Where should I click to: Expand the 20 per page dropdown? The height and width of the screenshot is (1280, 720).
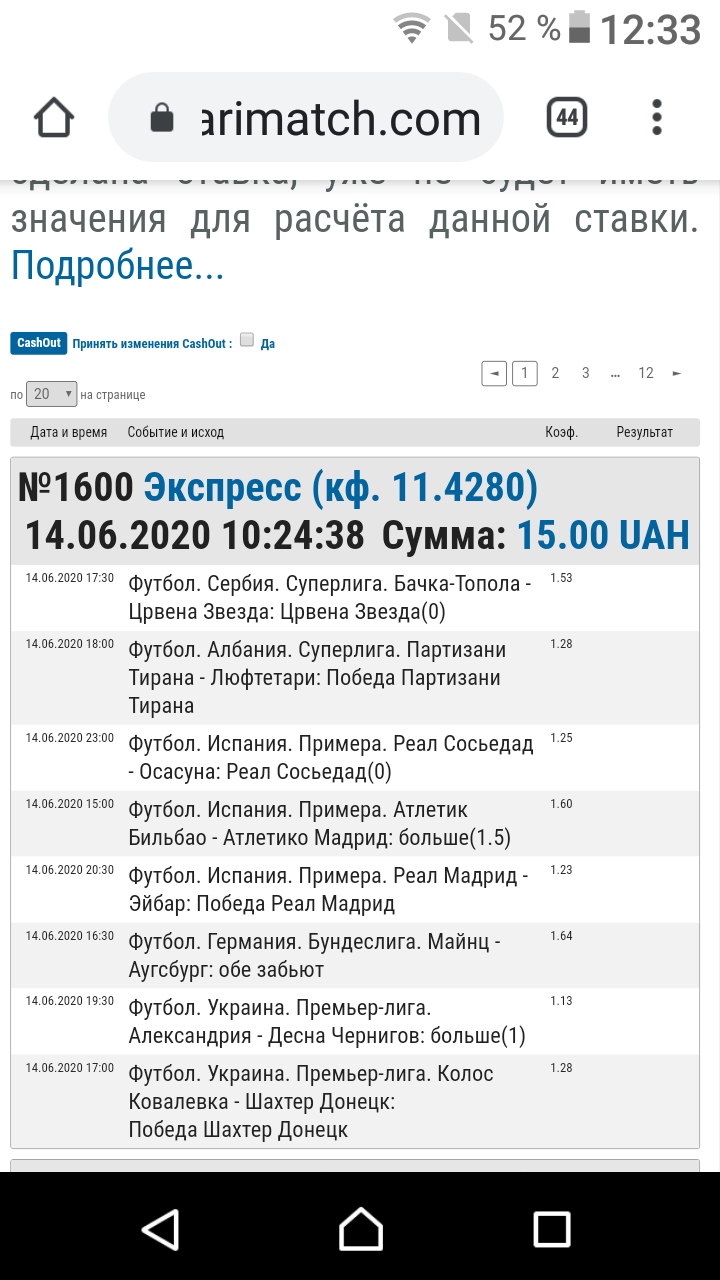point(52,394)
